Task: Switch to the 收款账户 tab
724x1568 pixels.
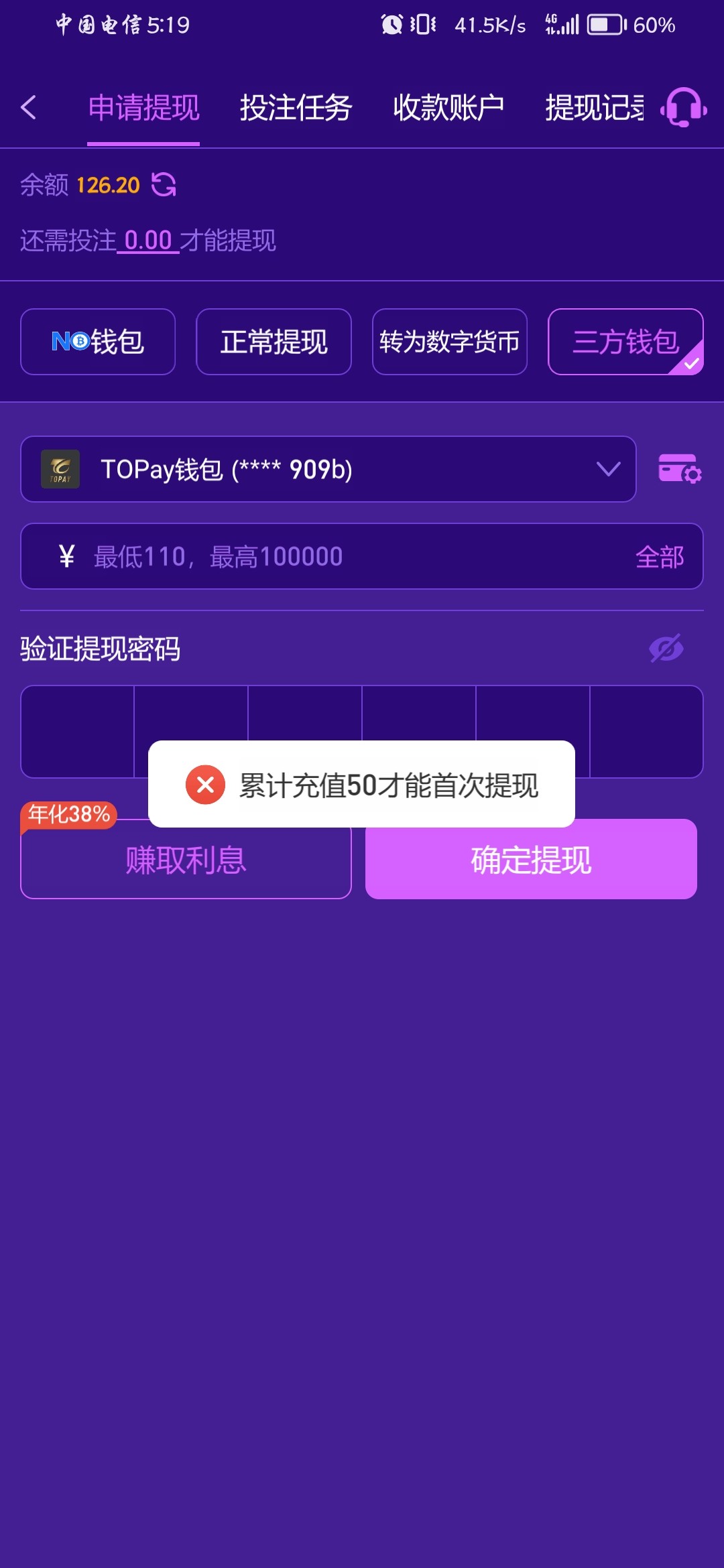Action: click(448, 108)
